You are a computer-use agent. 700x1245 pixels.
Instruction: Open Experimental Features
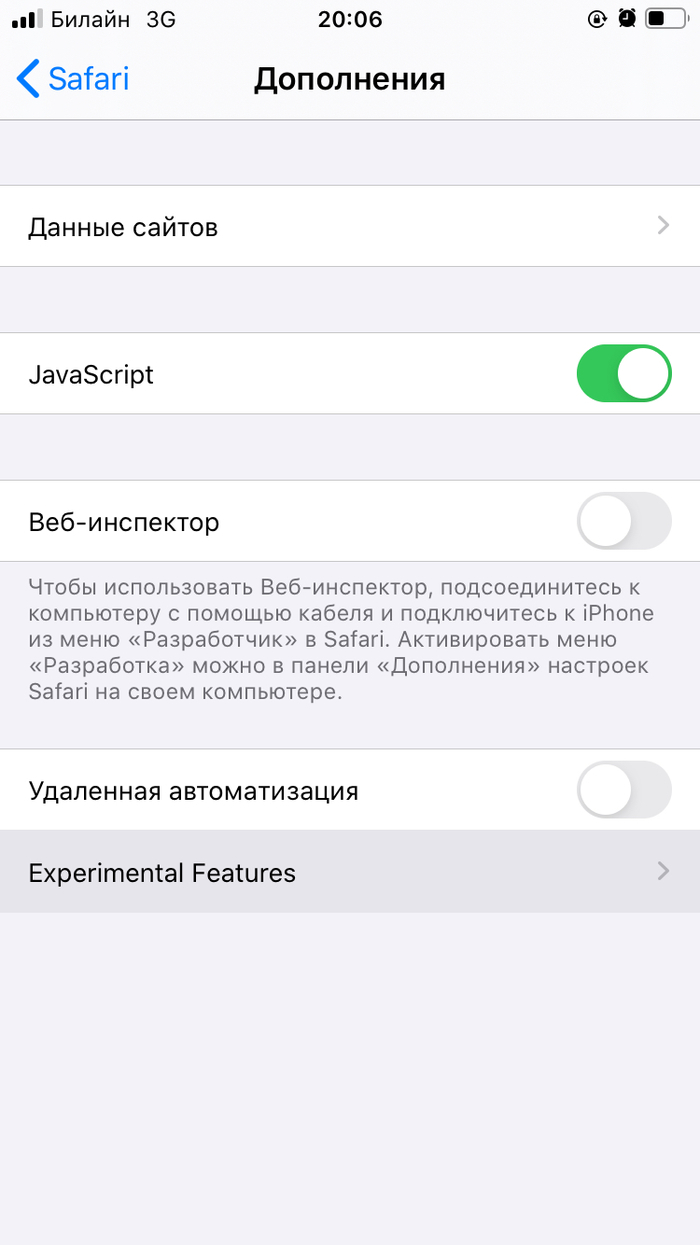pos(350,872)
